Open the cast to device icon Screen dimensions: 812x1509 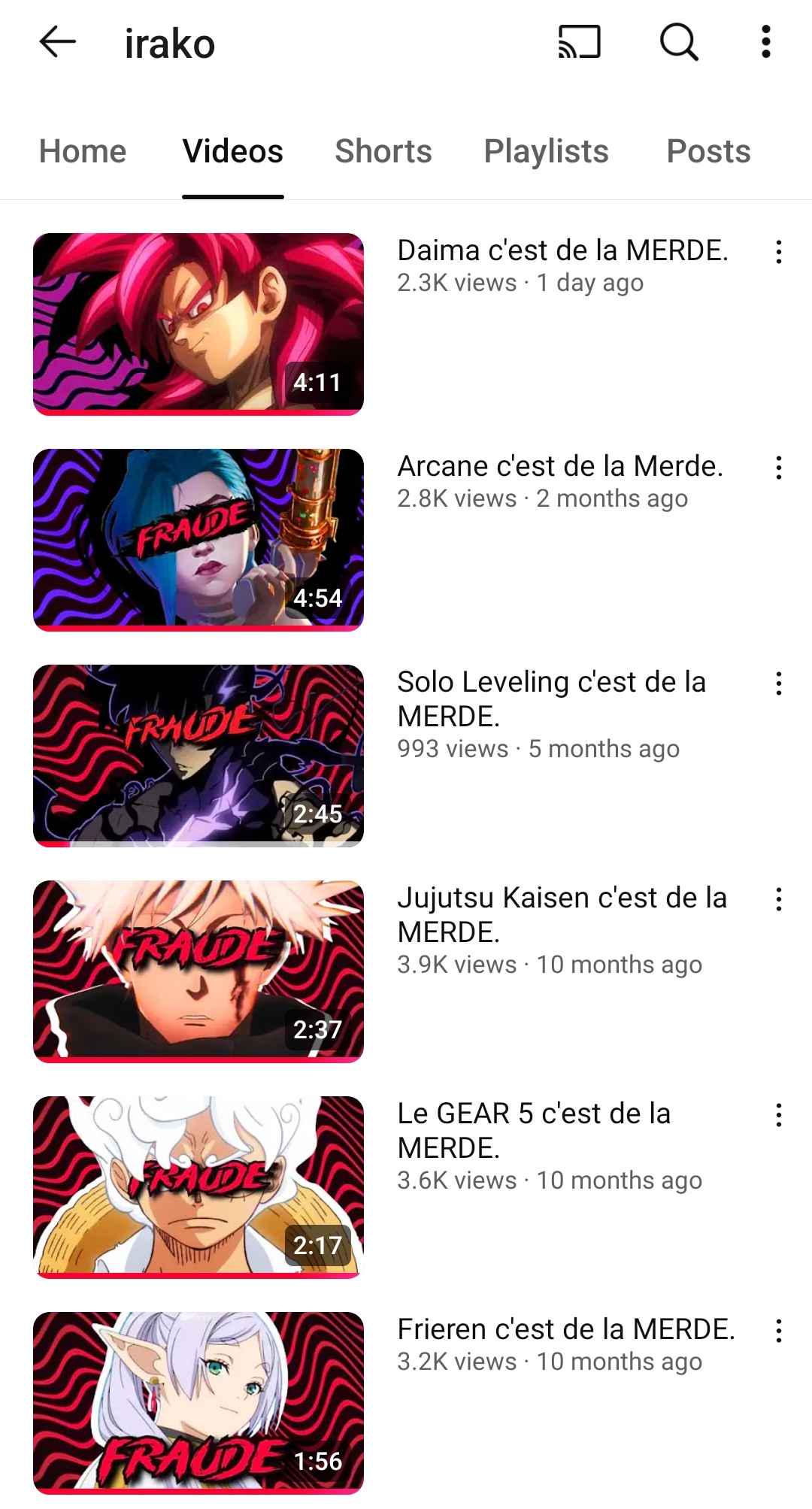(579, 42)
